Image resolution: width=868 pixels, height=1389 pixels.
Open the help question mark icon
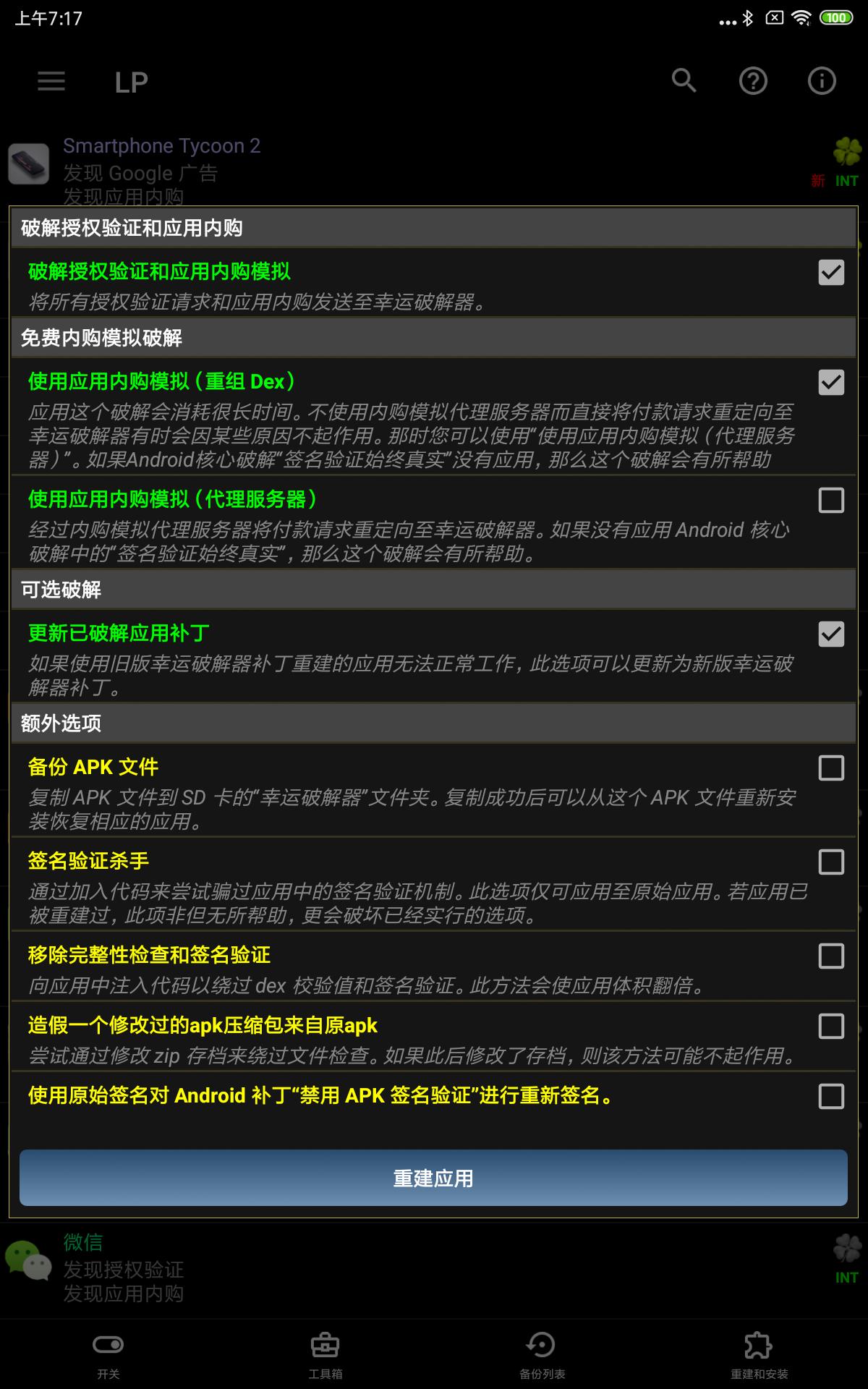point(753,81)
